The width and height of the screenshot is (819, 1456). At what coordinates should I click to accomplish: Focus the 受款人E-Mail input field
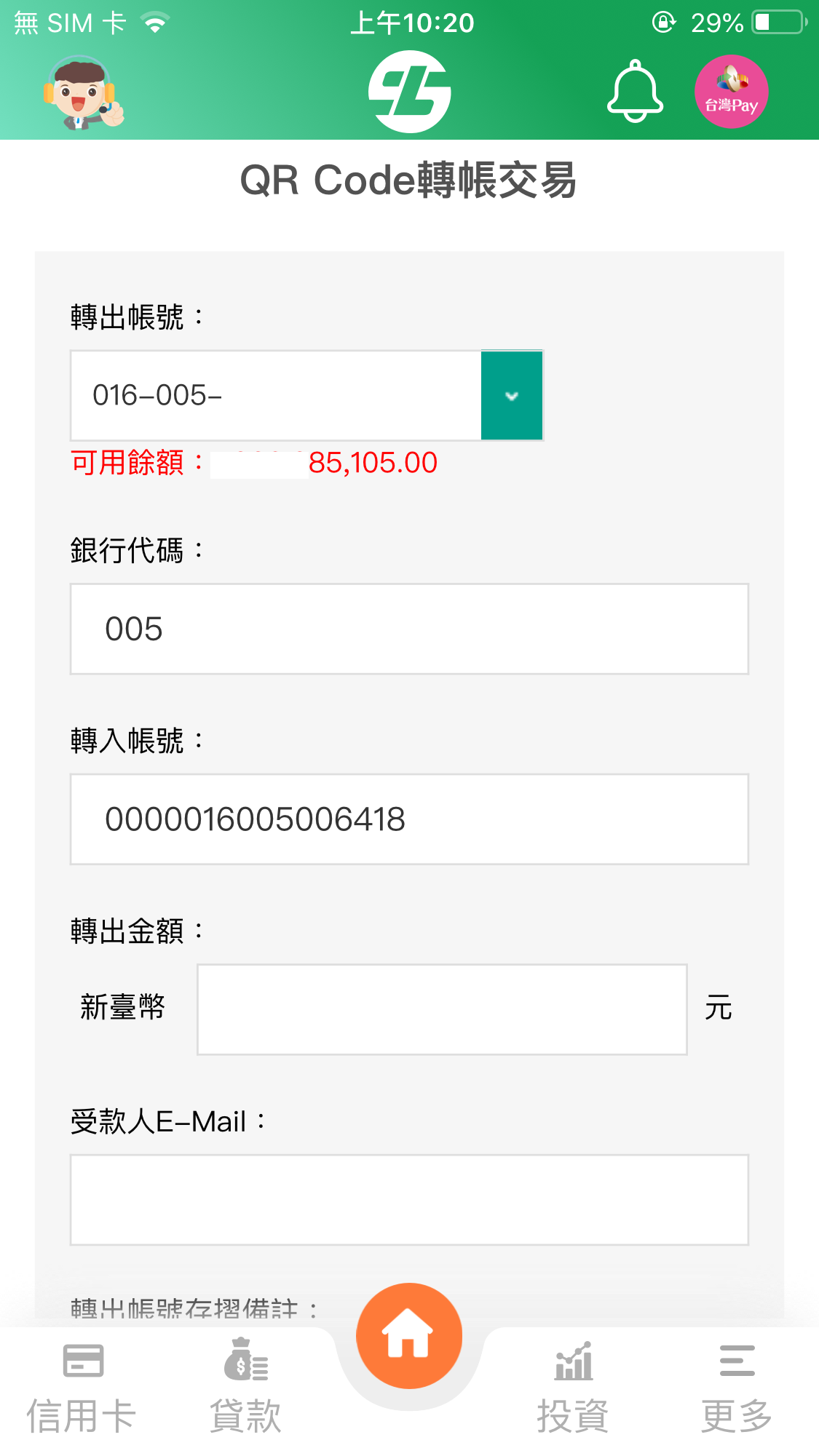click(x=409, y=1200)
